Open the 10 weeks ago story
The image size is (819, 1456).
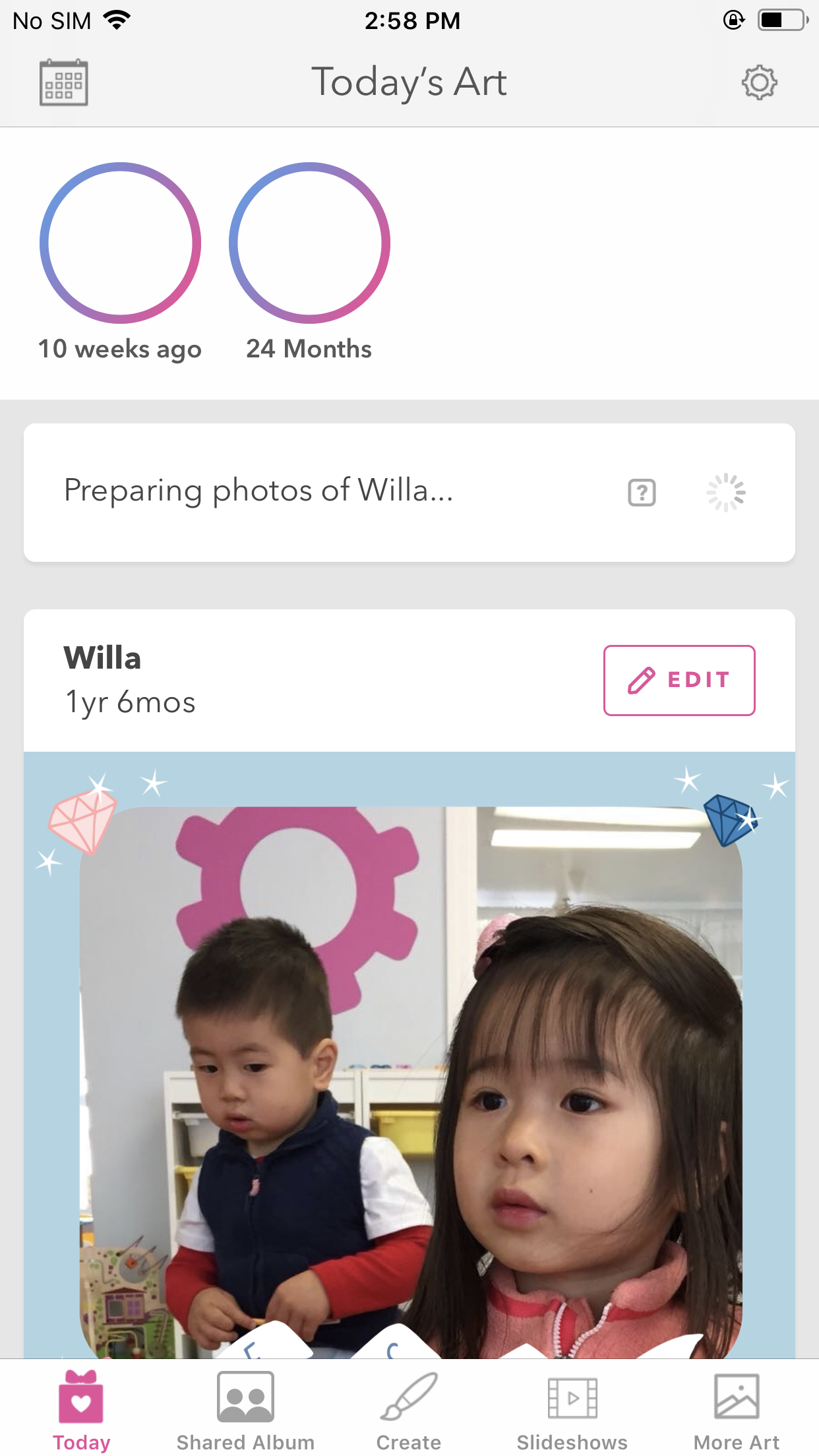120,243
